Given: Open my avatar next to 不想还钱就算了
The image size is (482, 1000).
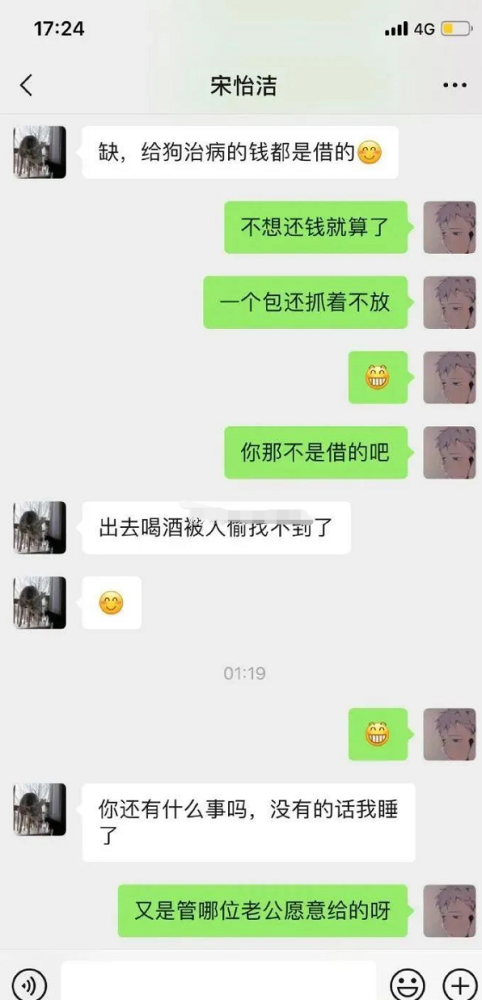Looking at the screenshot, I should point(449,227).
